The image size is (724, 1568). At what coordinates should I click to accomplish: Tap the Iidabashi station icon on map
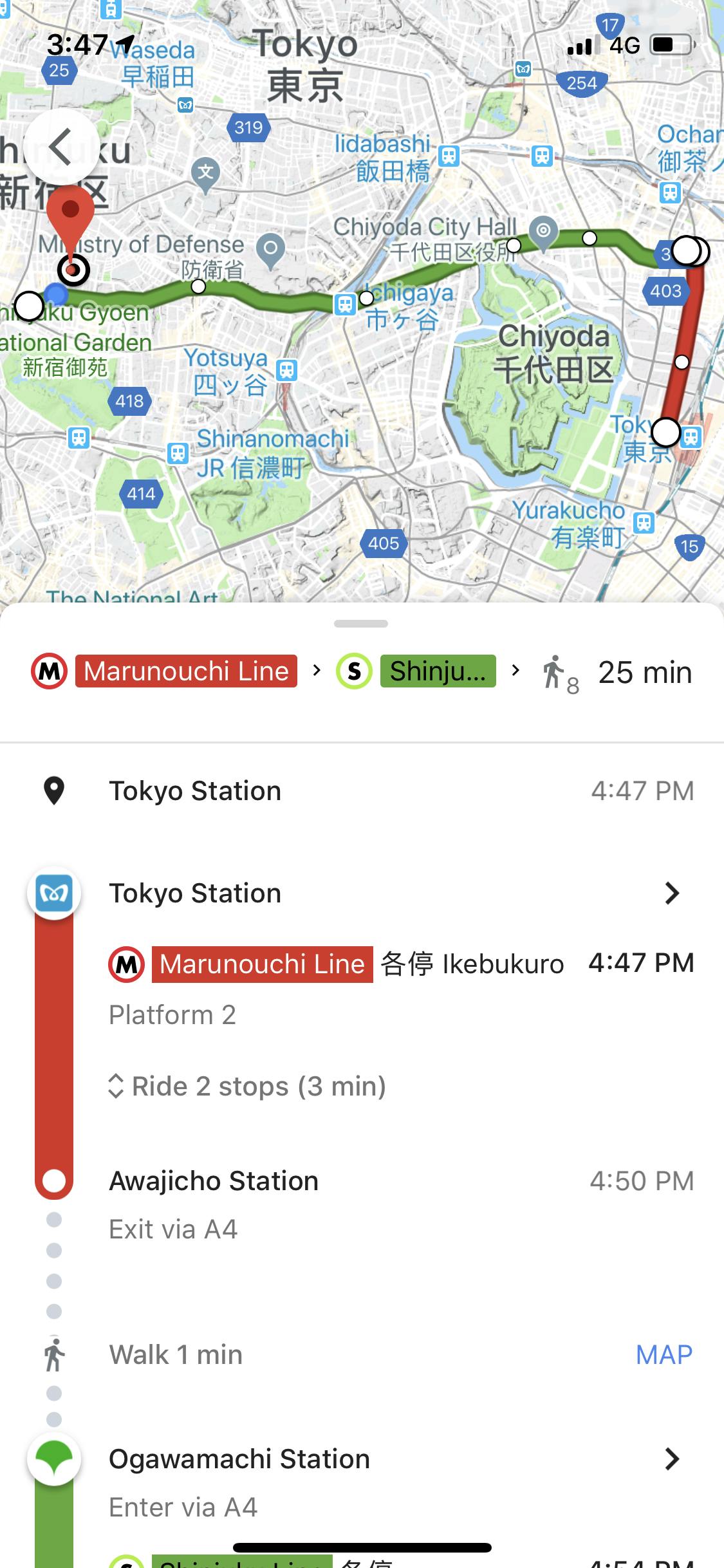pos(449,156)
